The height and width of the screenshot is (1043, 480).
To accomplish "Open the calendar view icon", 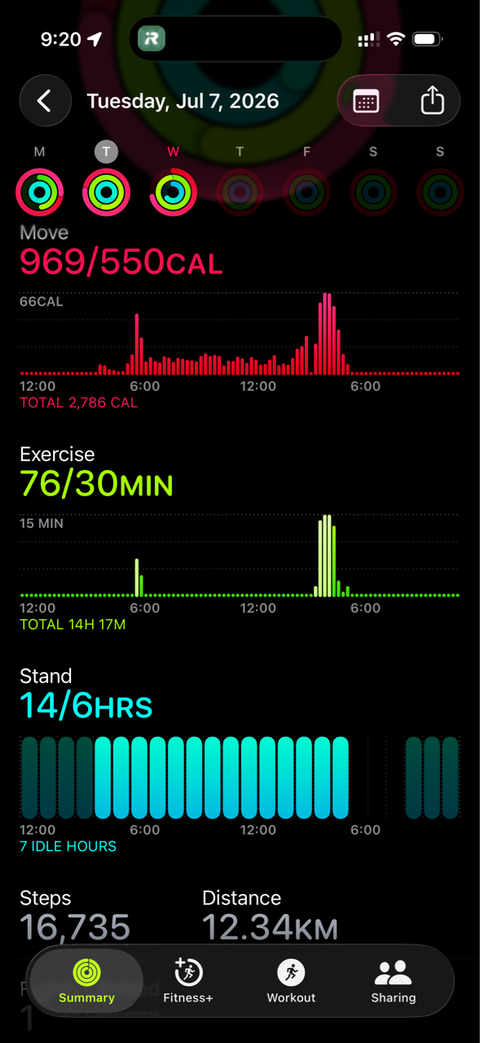I will coord(366,101).
